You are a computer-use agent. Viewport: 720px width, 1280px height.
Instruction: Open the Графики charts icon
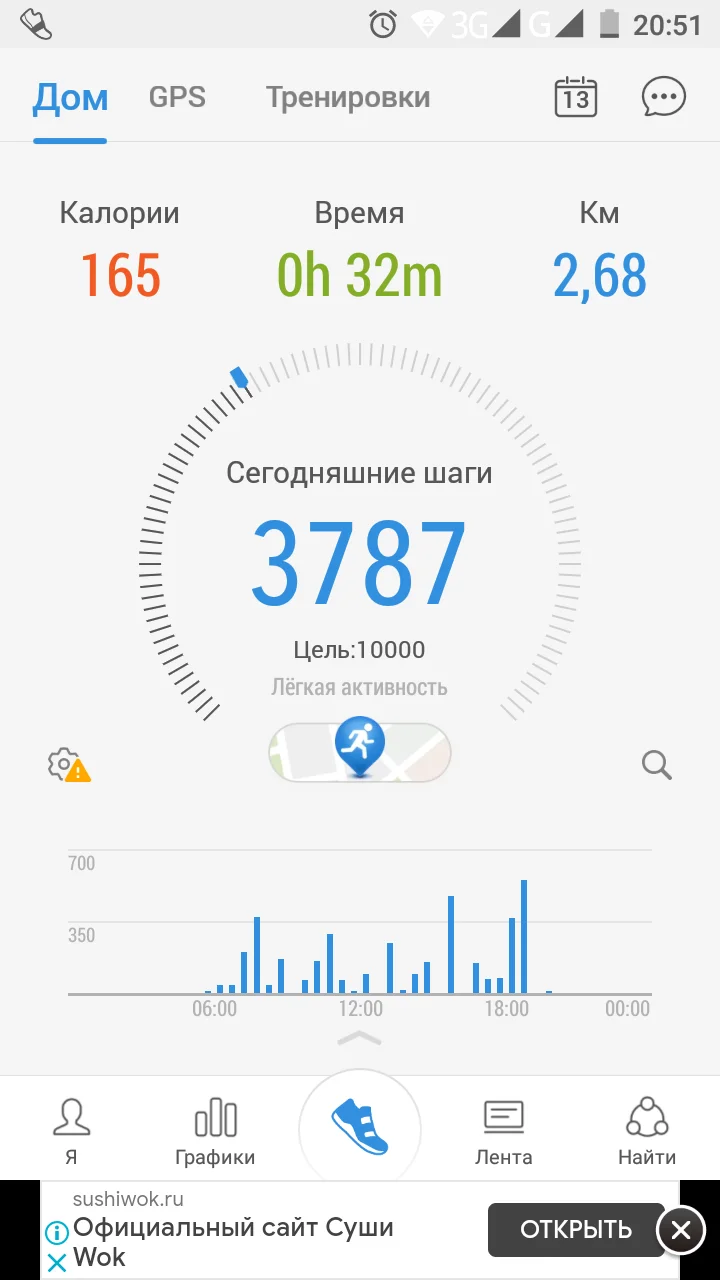(215, 1128)
